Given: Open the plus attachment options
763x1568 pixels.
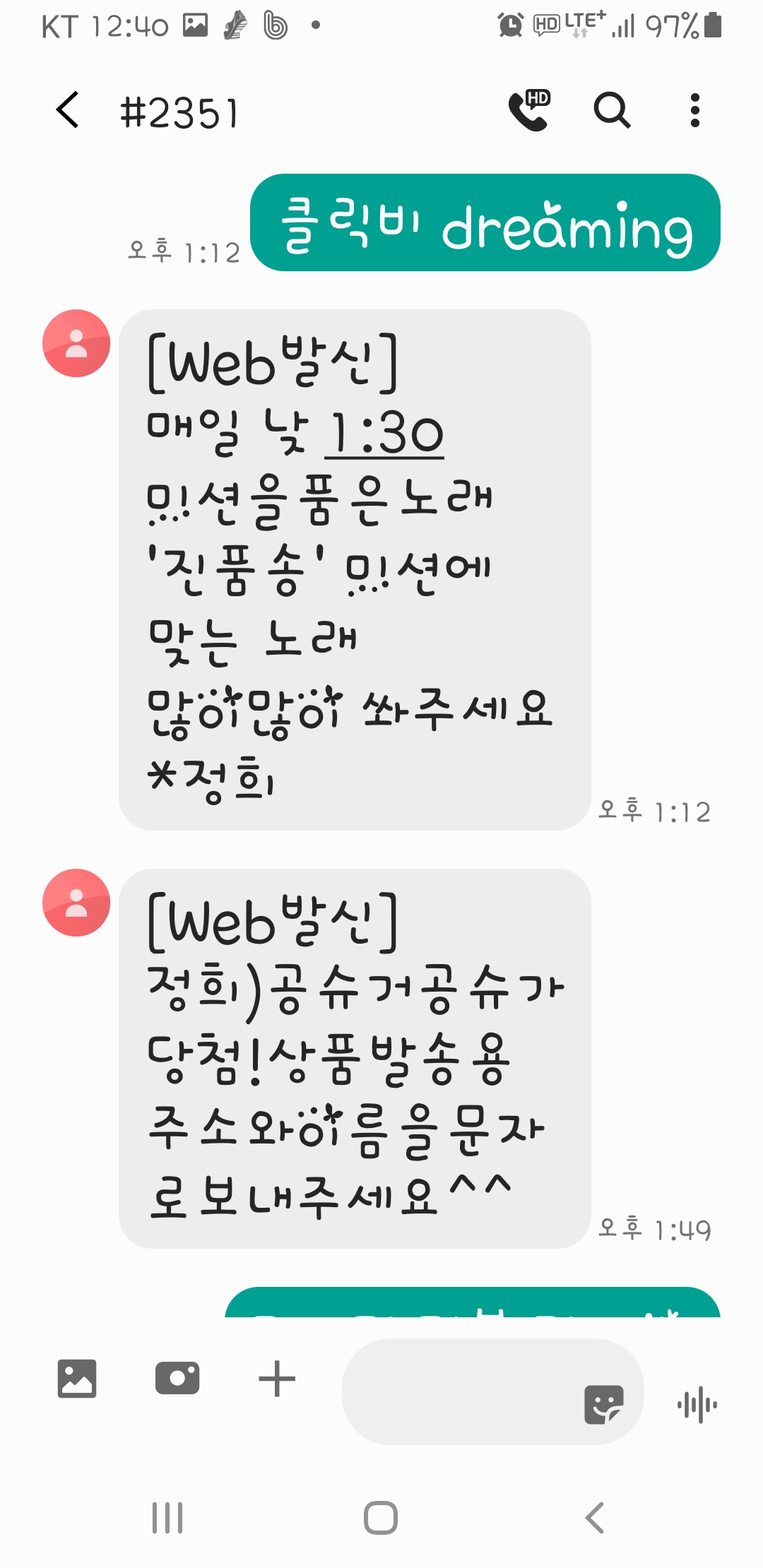Looking at the screenshot, I should click(277, 1379).
